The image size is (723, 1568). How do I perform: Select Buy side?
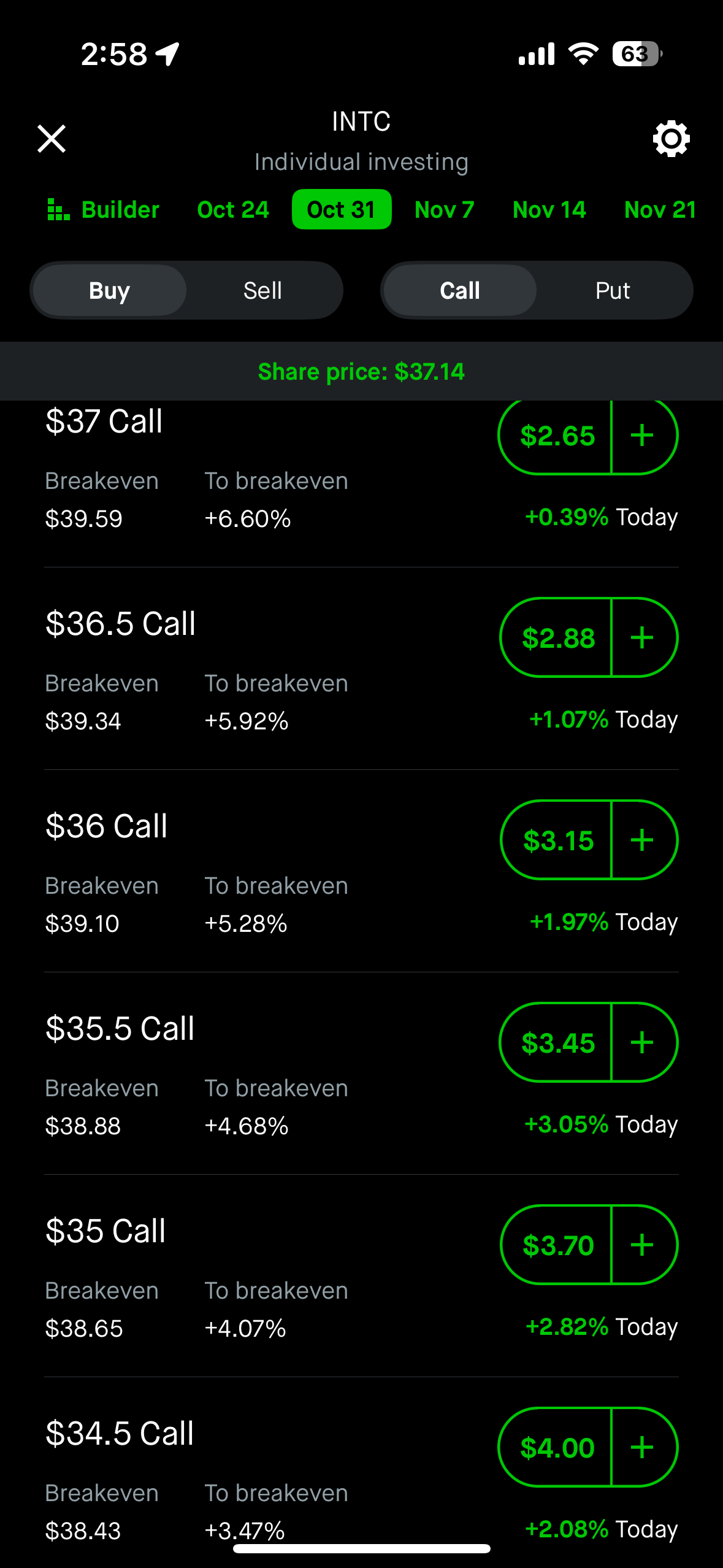pyautogui.click(x=110, y=291)
